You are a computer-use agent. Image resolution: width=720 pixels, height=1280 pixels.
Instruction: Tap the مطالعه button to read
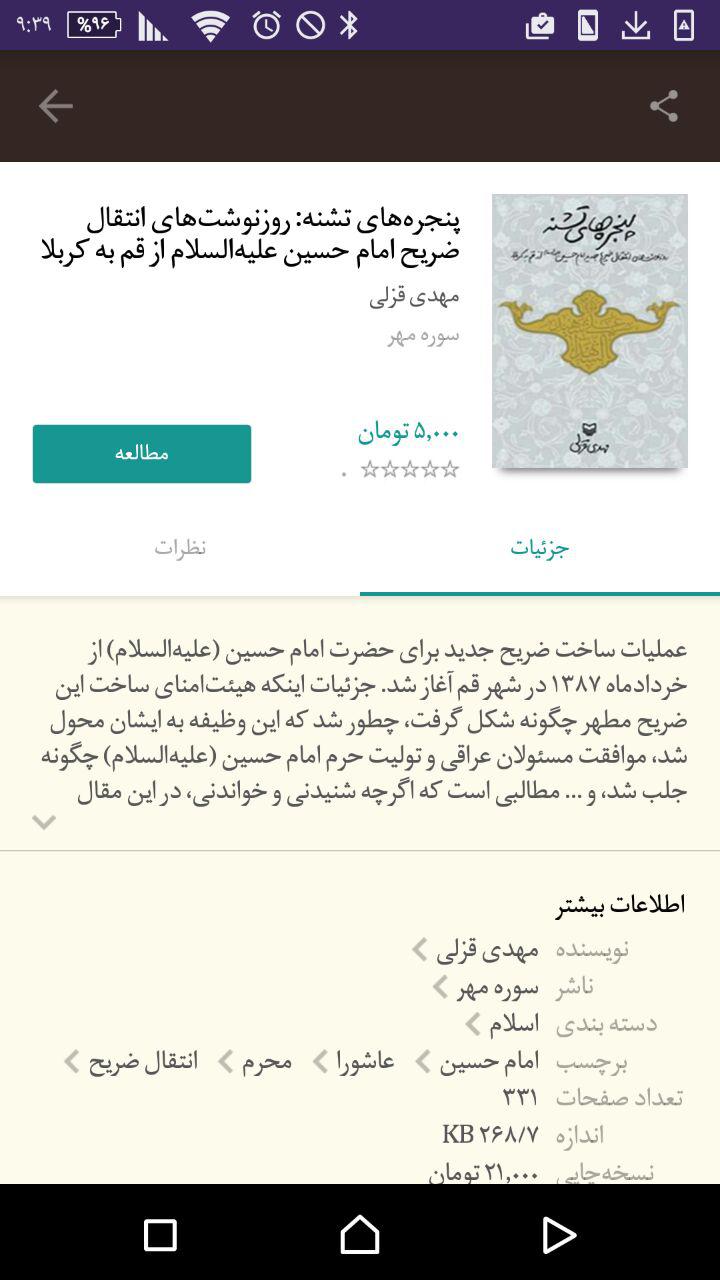(x=142, y=454)
